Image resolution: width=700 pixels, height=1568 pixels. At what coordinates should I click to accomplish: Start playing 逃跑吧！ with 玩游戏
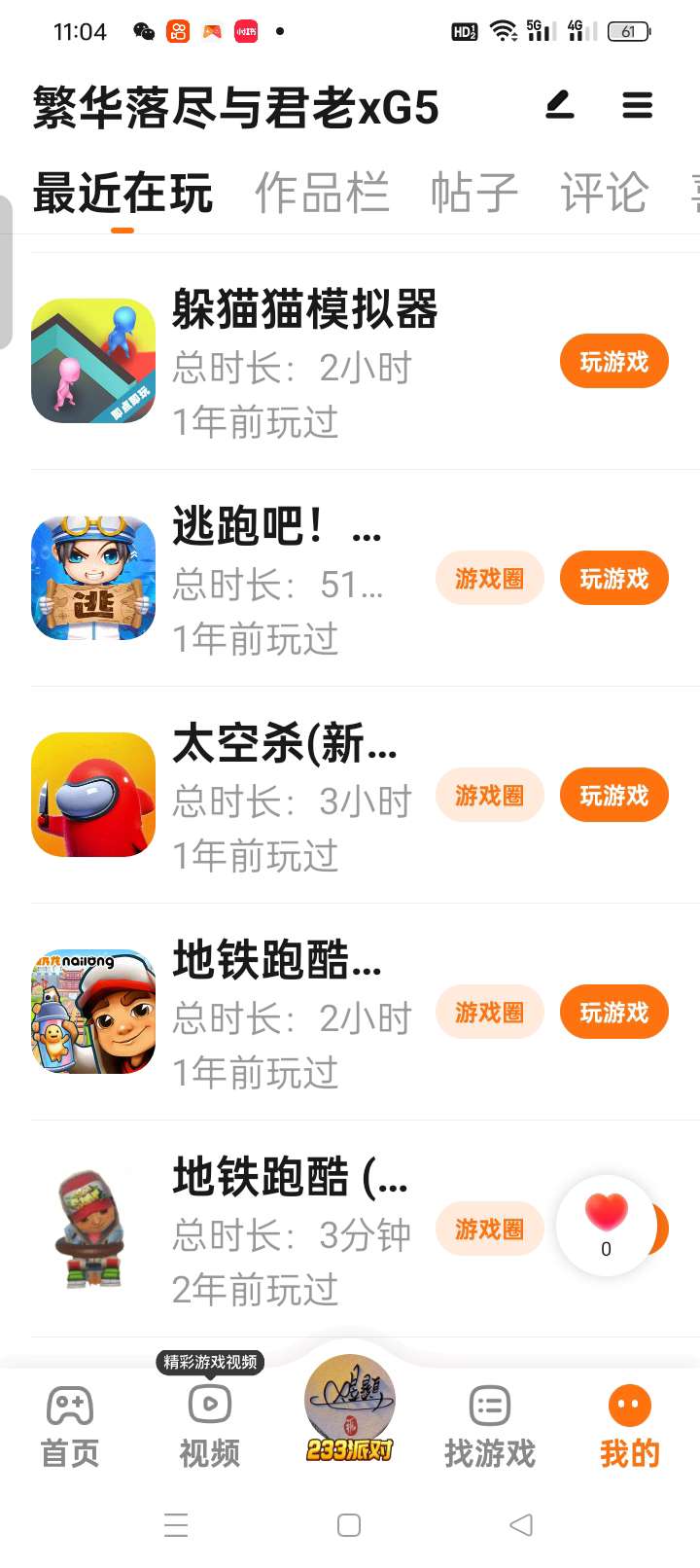613,579
